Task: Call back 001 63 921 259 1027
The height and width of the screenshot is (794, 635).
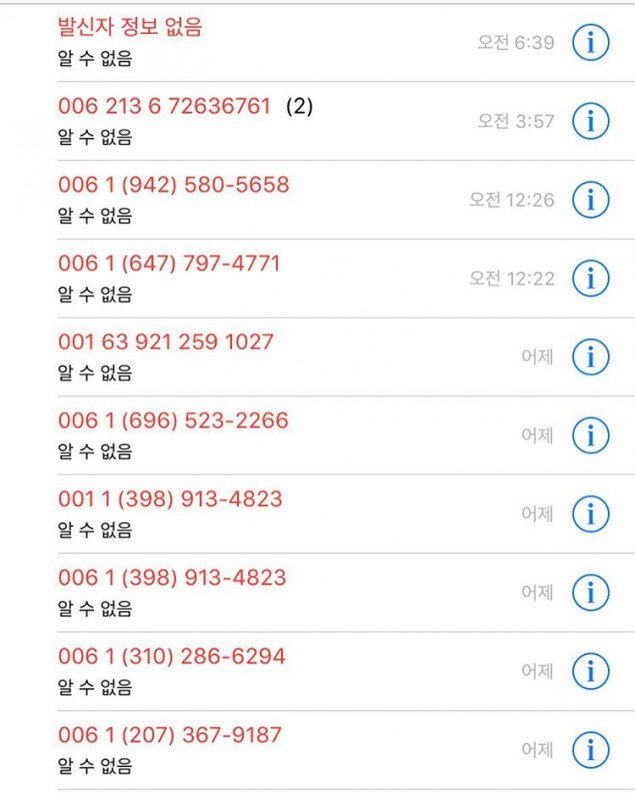Action: 165,342
